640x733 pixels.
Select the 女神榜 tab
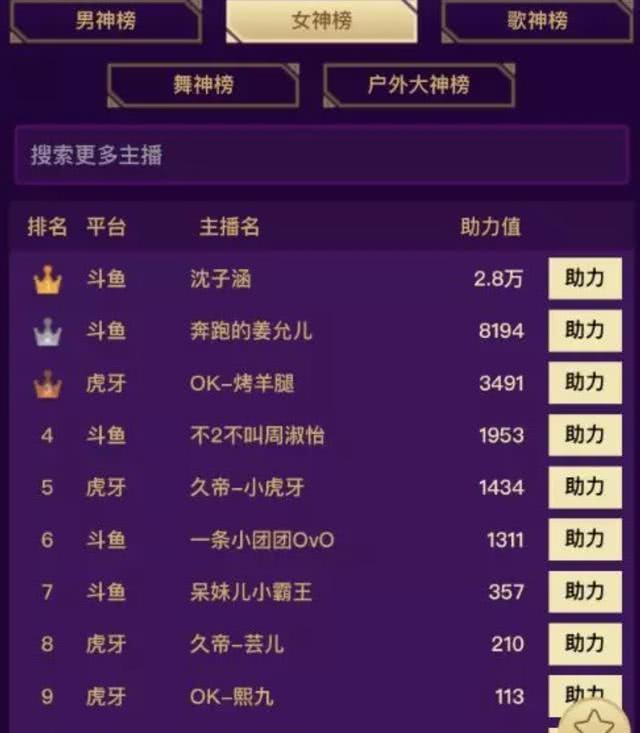[321, 20]
